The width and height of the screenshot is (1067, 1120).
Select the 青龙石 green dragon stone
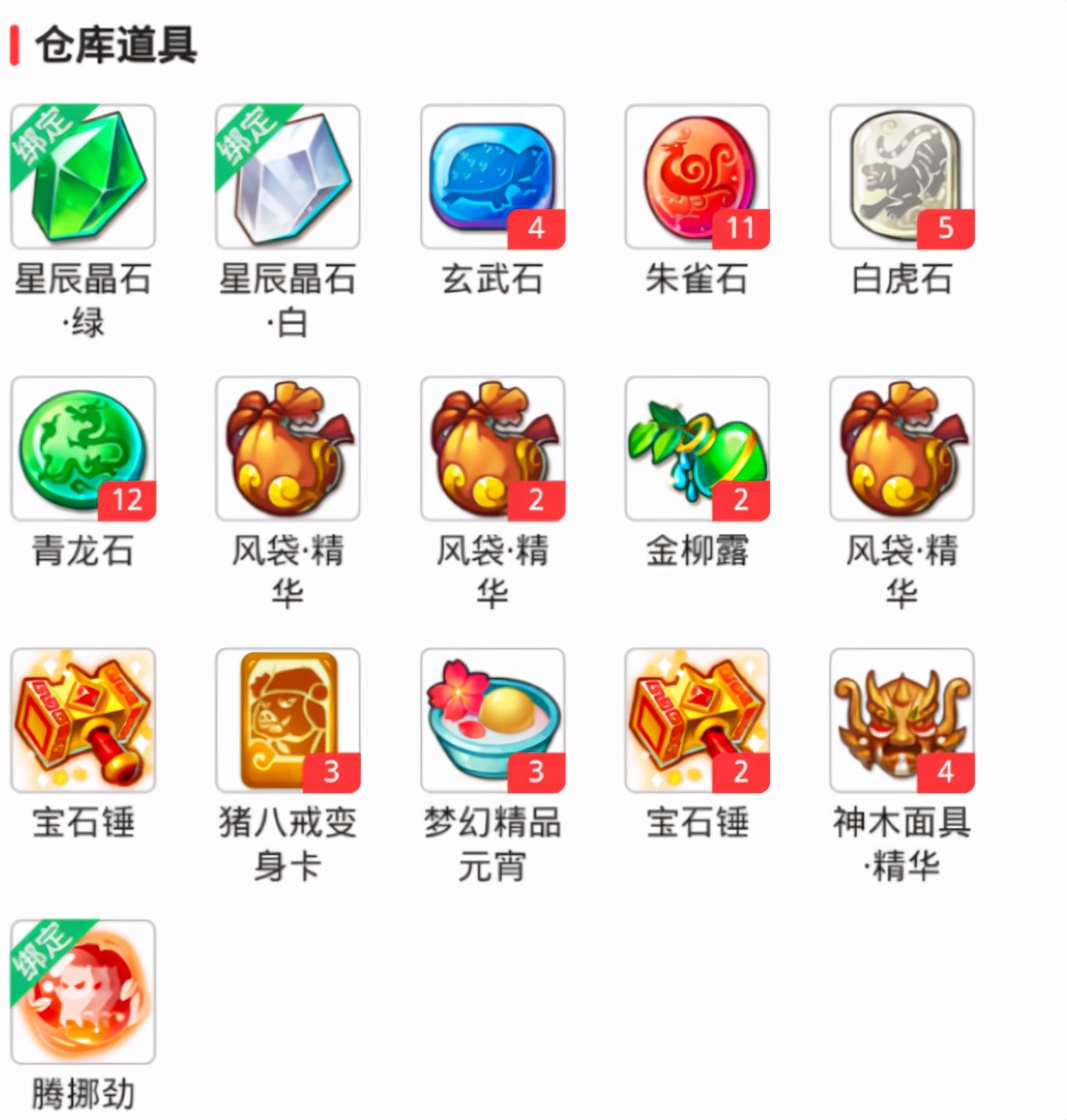(83, 448)
